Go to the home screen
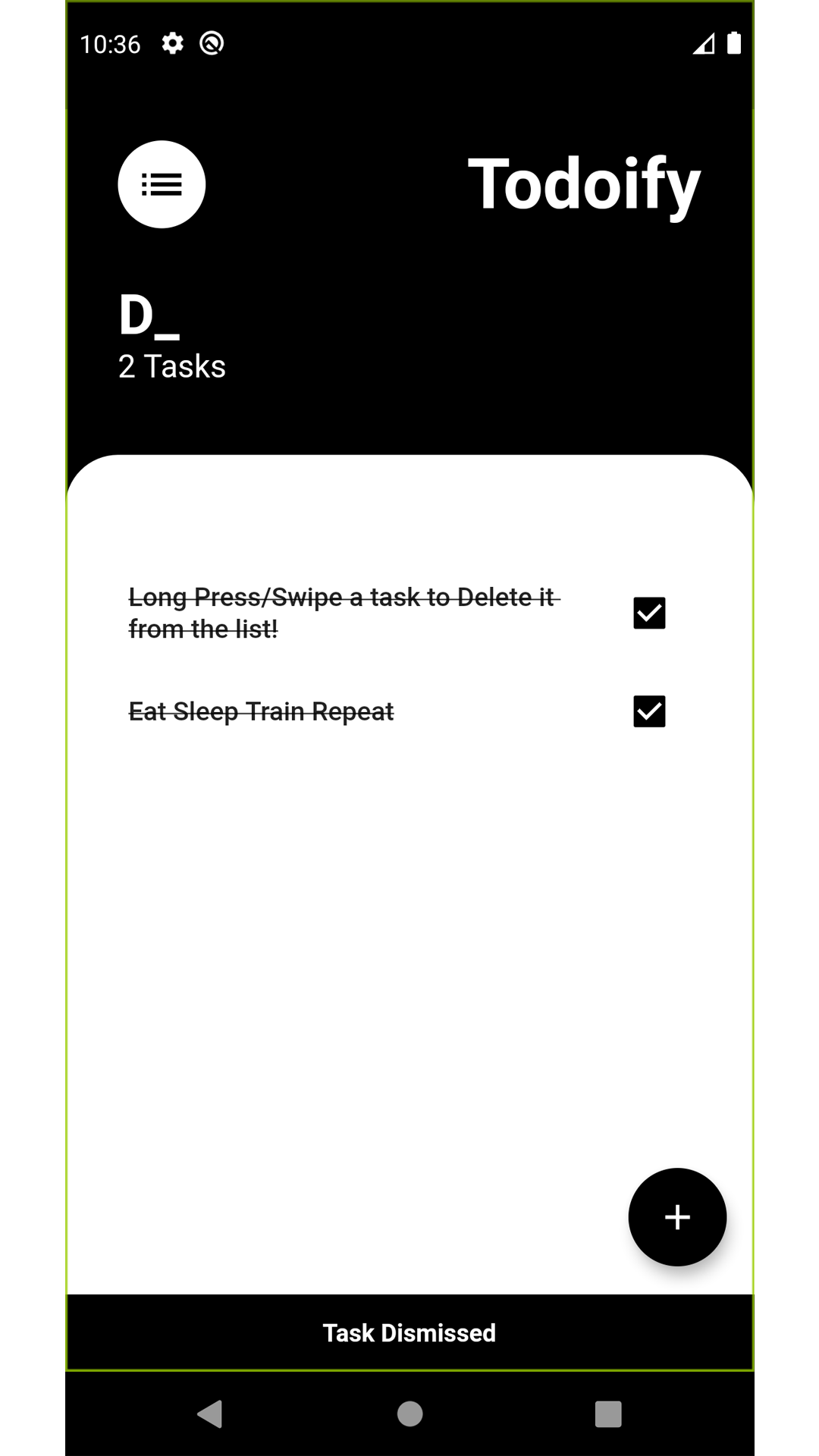 click(x=409, y=1414)
